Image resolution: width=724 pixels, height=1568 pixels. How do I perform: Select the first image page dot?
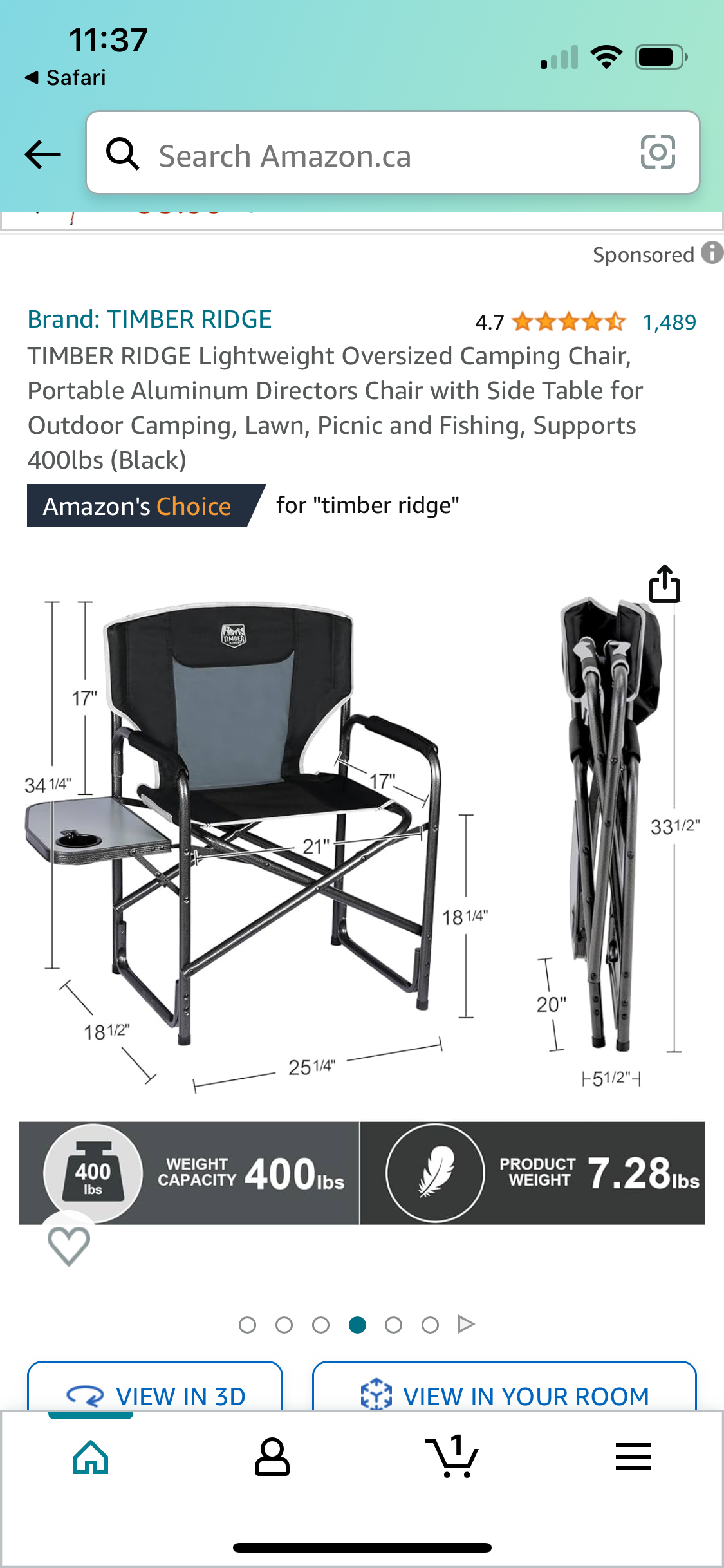247,1325
